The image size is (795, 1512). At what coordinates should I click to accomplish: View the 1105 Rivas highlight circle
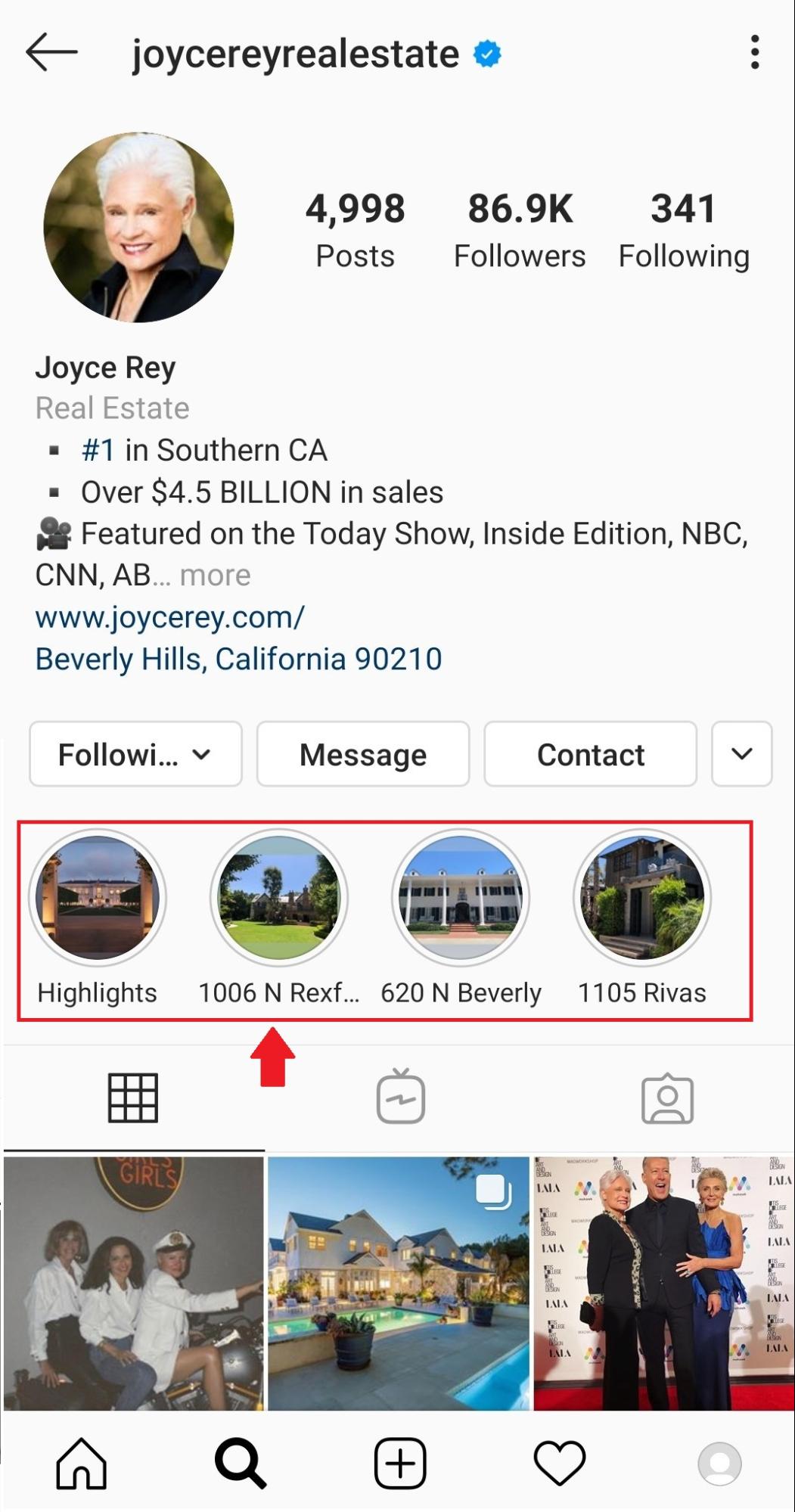[x=642, y=897]
